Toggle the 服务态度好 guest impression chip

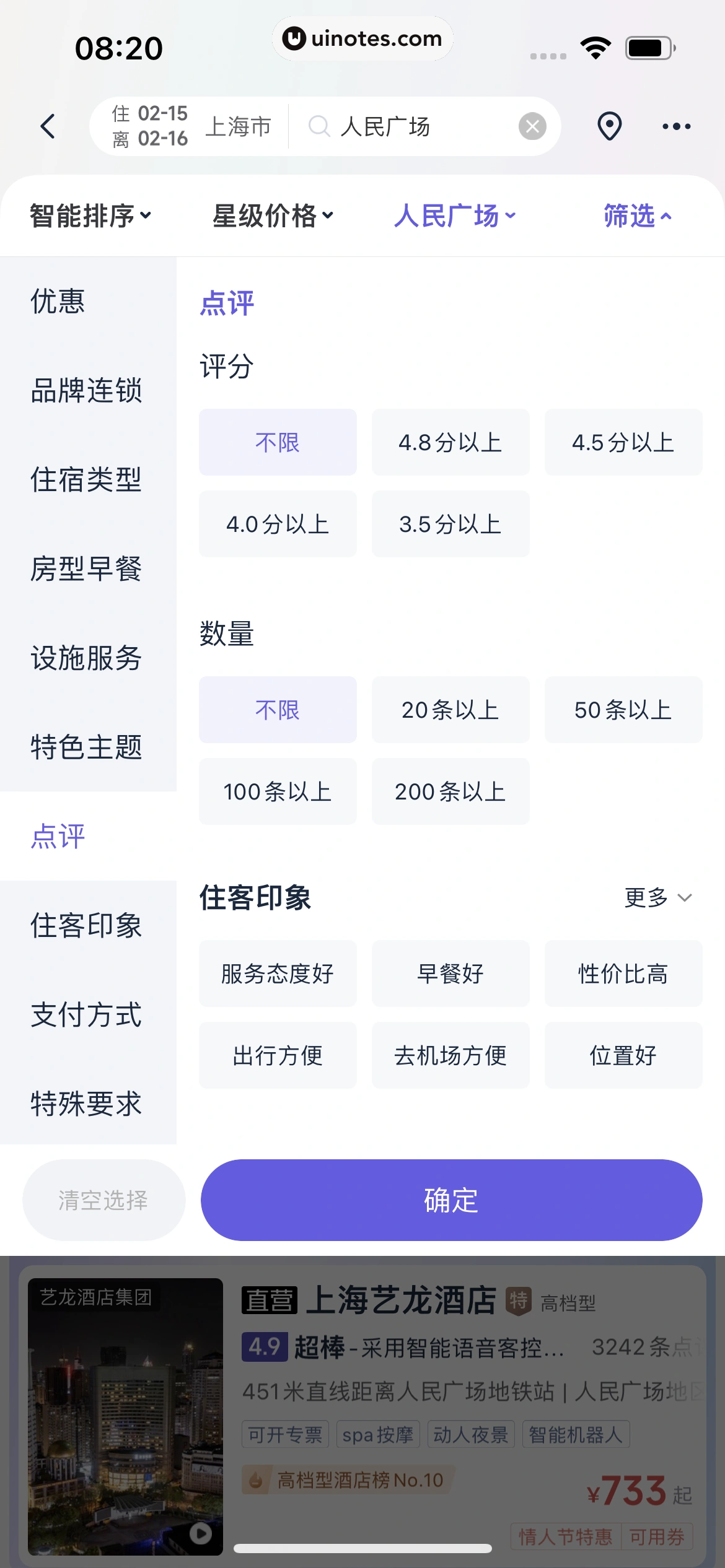[277, 973]
